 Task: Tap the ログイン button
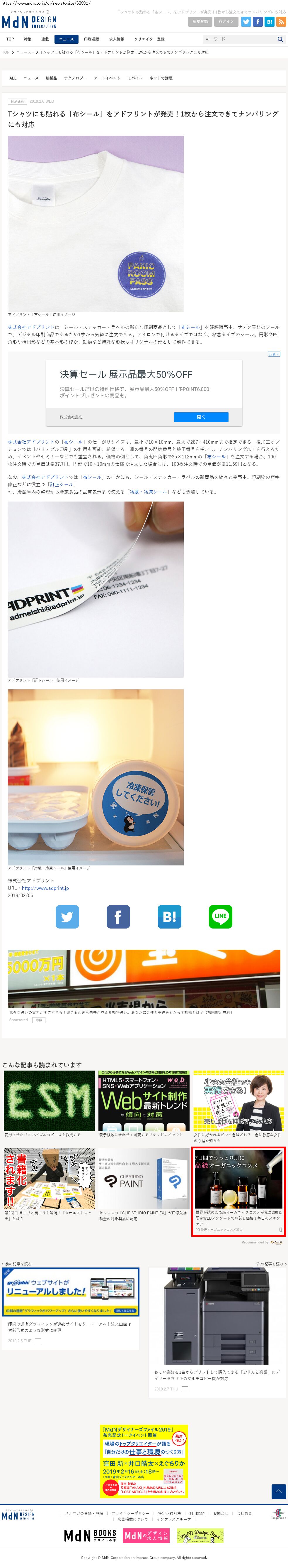[225, 21]
